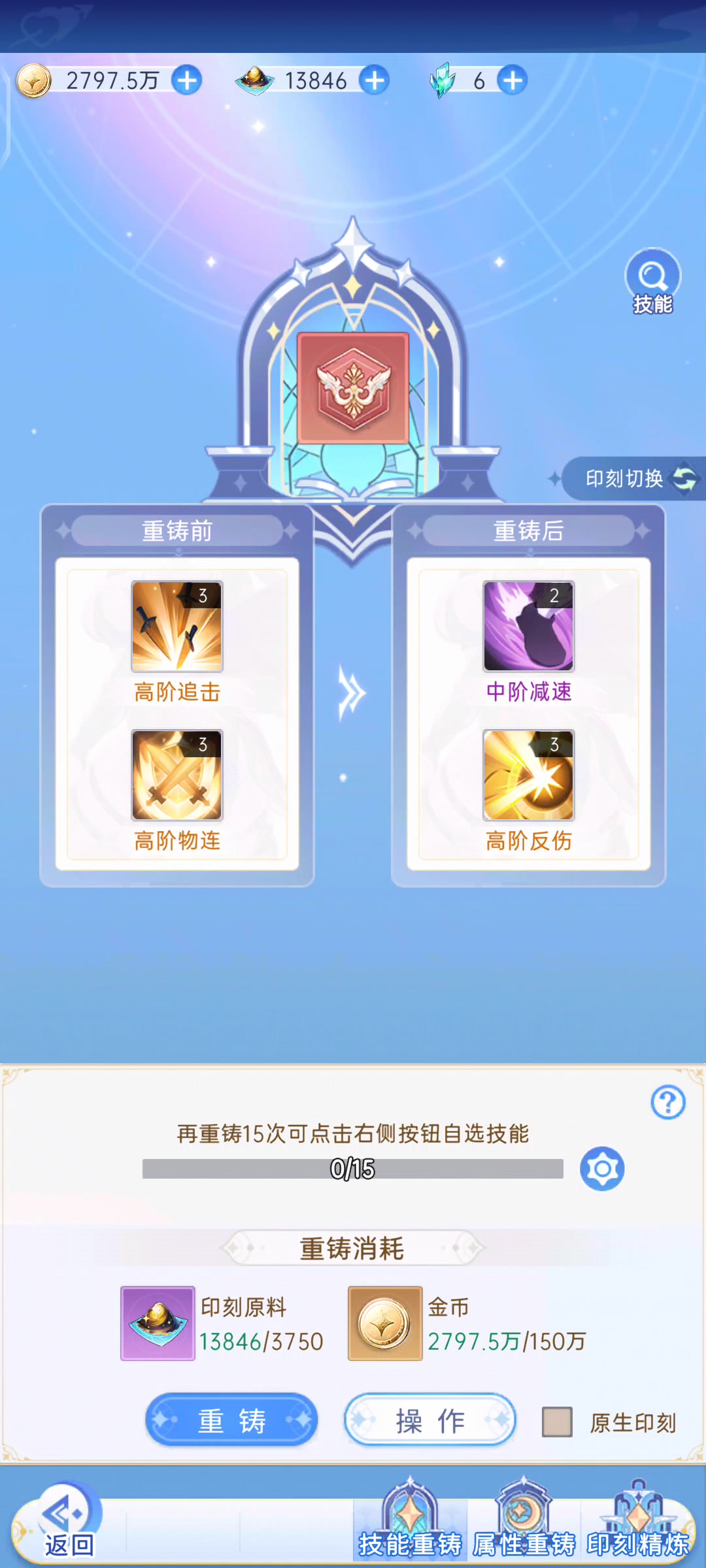View the 高阶追击 skill details
The image size is (706, 1568).
[177, 627]
